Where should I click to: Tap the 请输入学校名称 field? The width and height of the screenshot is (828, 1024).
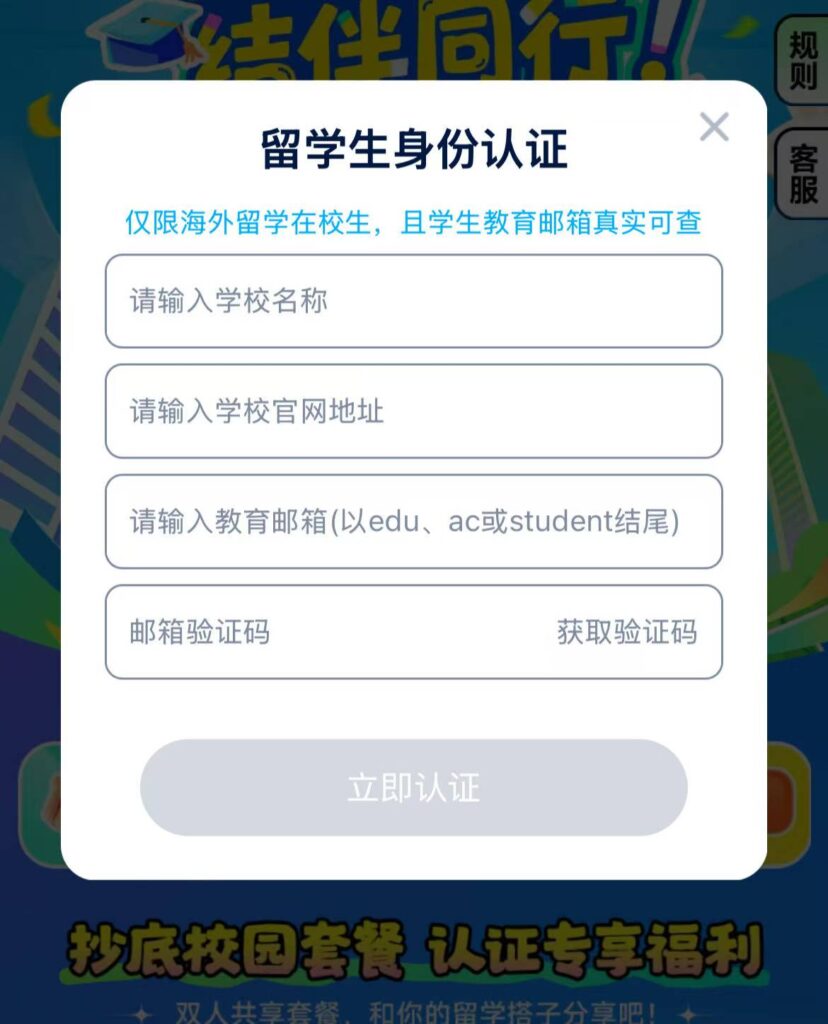point(413,301)
